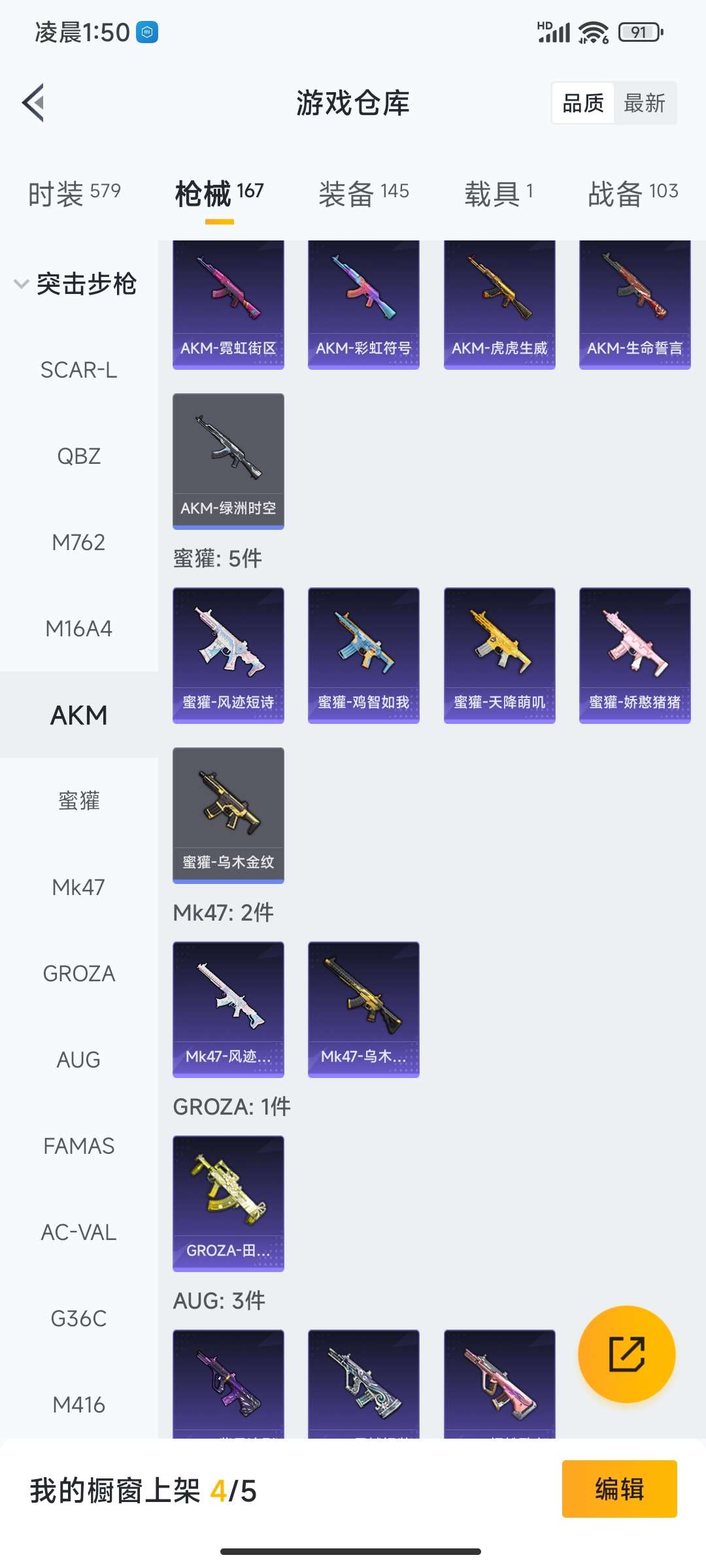Open the AKM-霓虹街区 skin
706x1568 pixels.
point(228,304)
